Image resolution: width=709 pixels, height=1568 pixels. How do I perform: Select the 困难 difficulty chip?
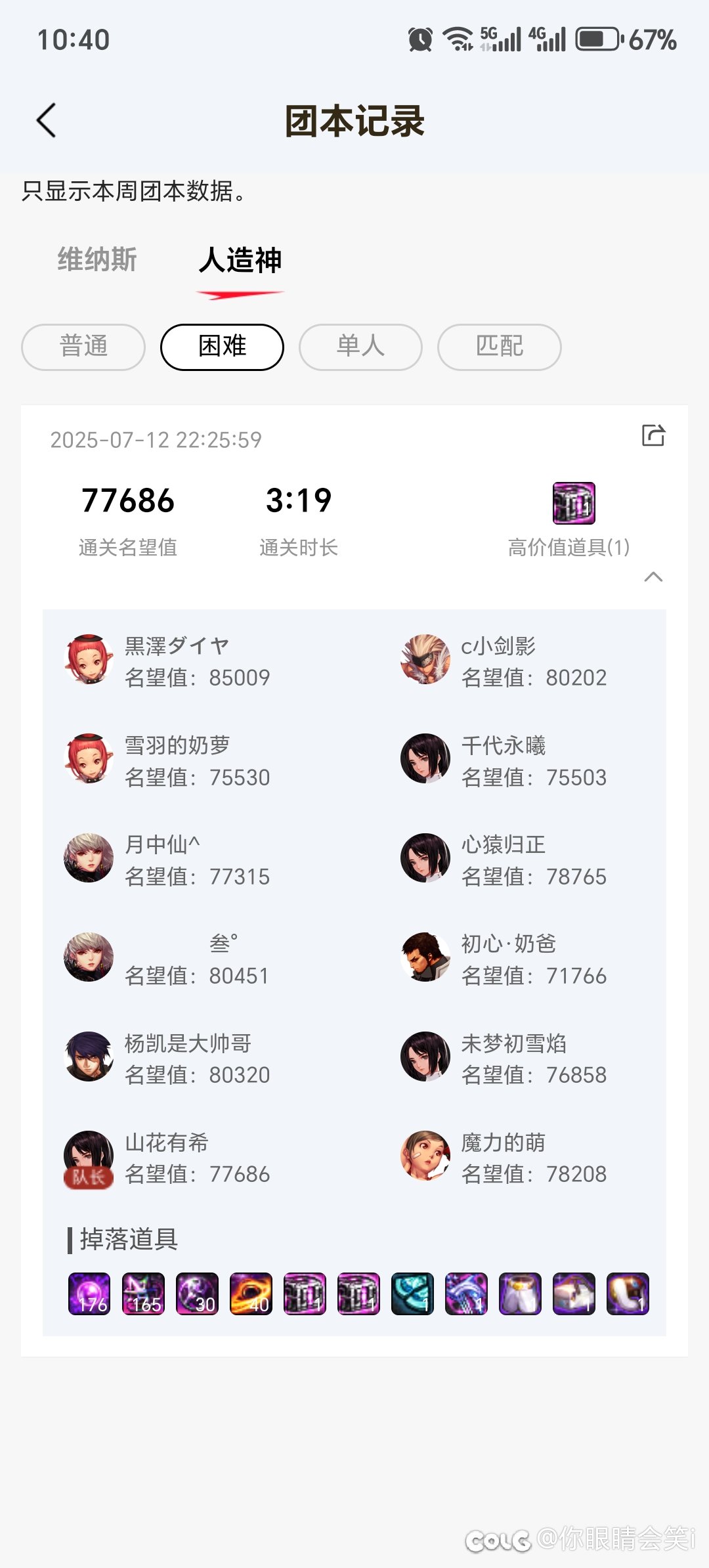coord(222,347)
